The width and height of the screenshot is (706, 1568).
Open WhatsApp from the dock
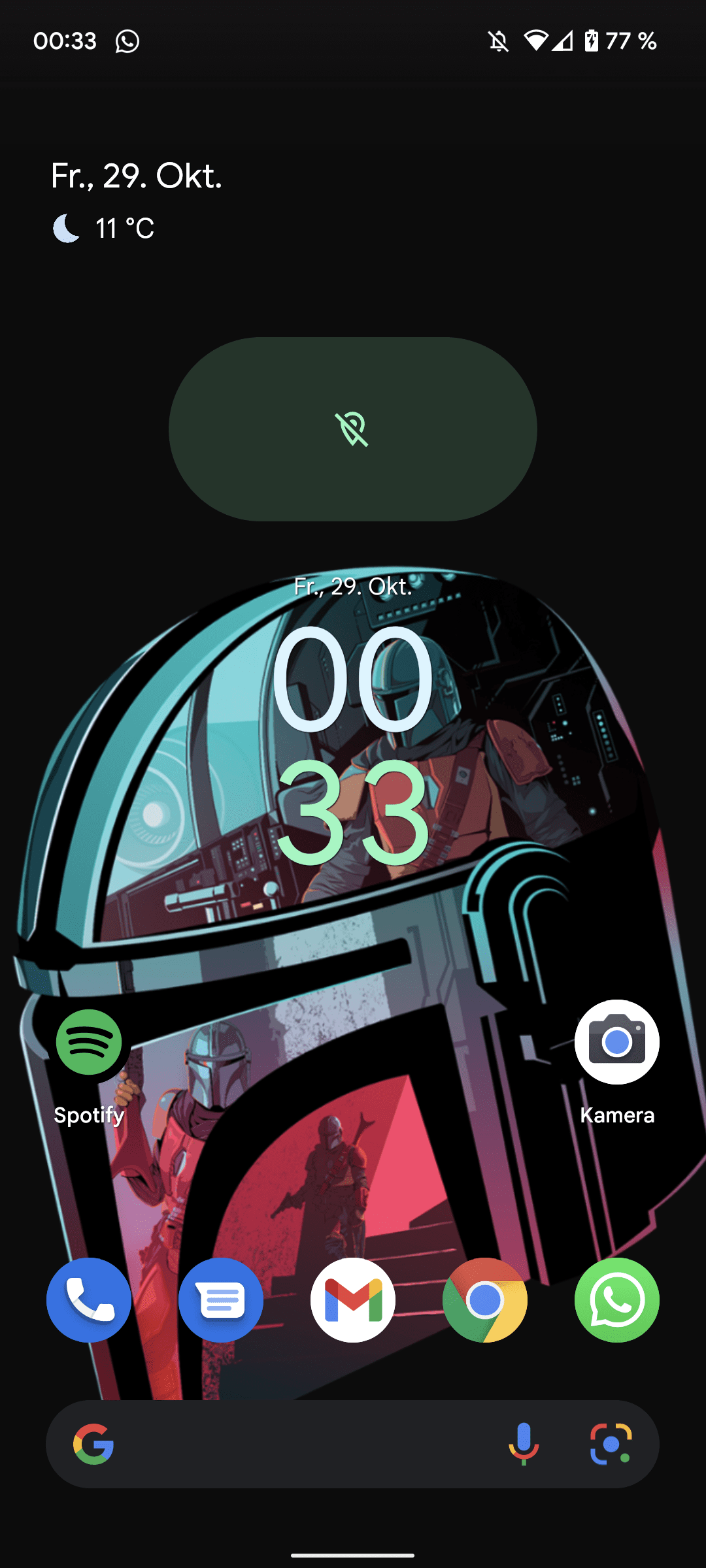[x=617, y=1300]
